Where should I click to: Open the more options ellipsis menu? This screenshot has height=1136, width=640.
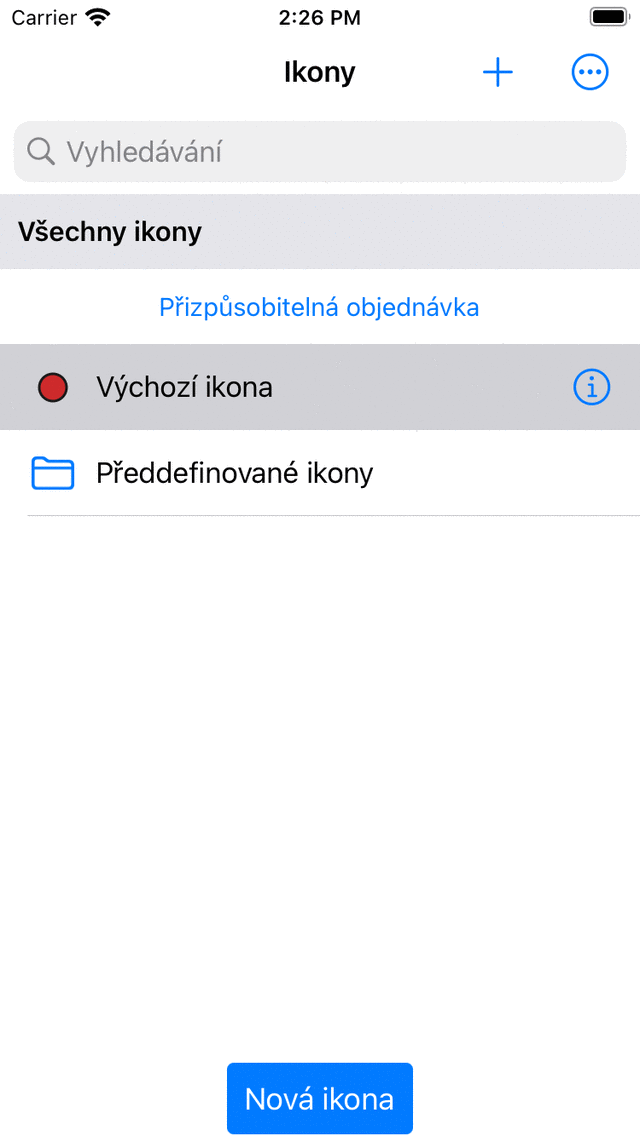590,72
